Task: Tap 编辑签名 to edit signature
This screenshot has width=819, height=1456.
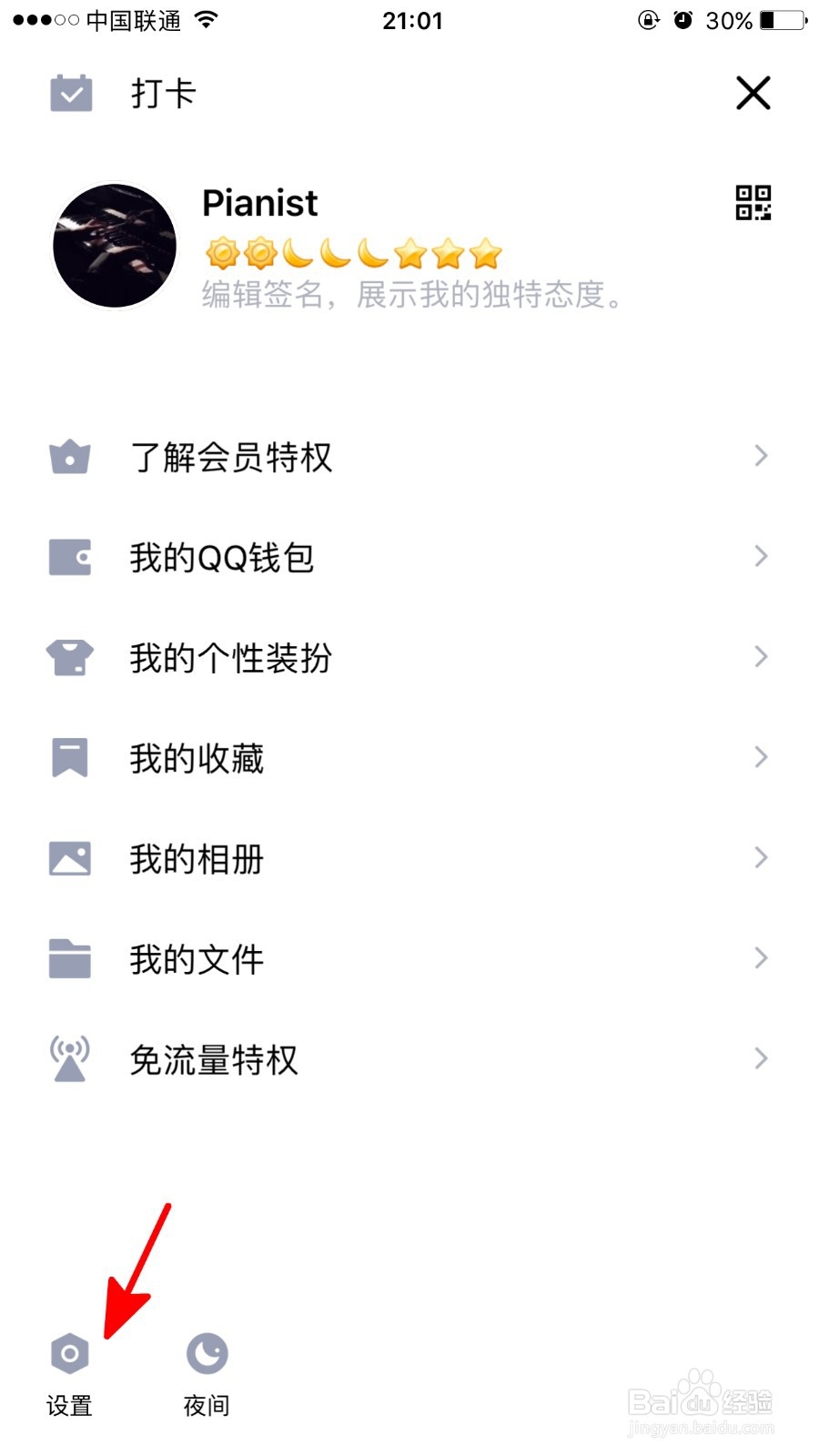Action: click(411, 296)
